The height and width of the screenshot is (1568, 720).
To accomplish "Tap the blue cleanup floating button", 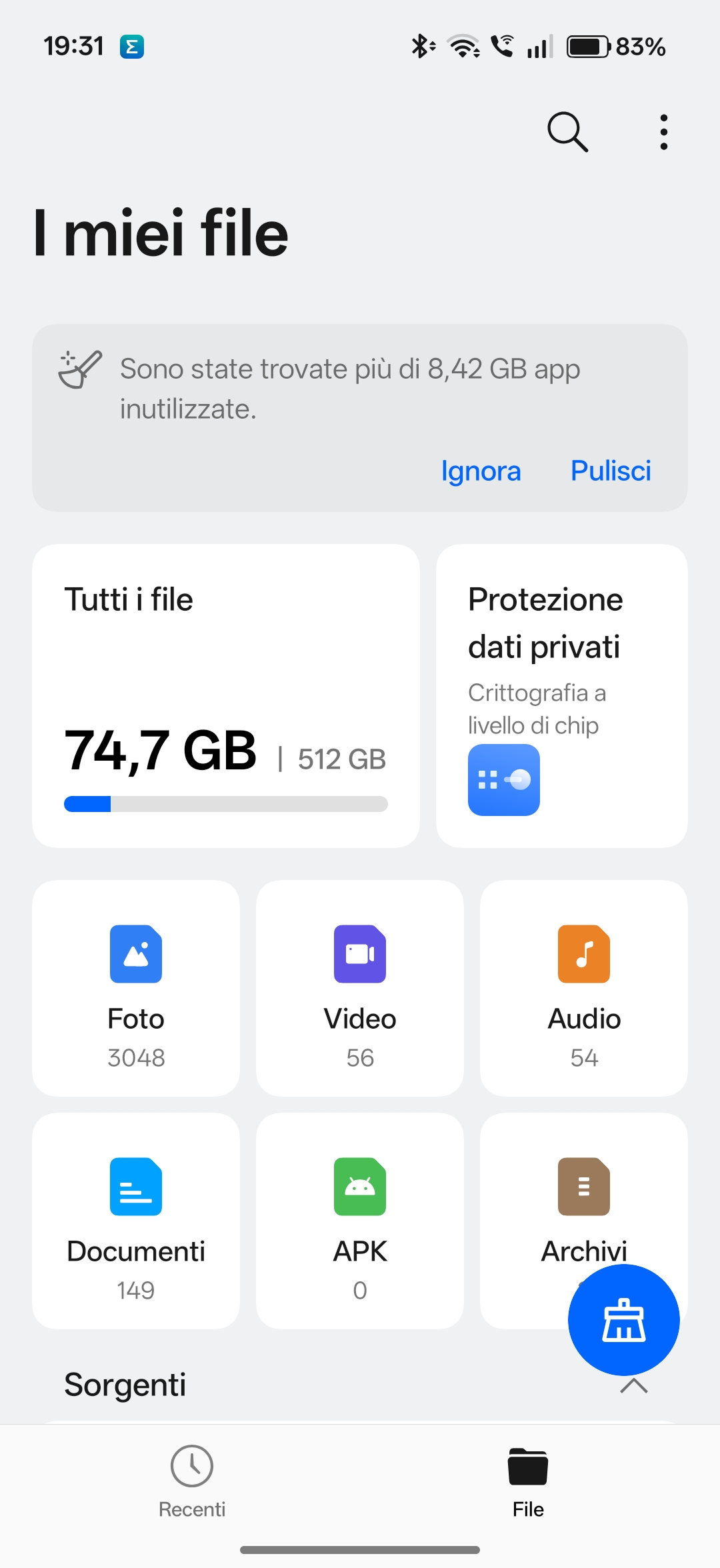I will (623, 1319).
